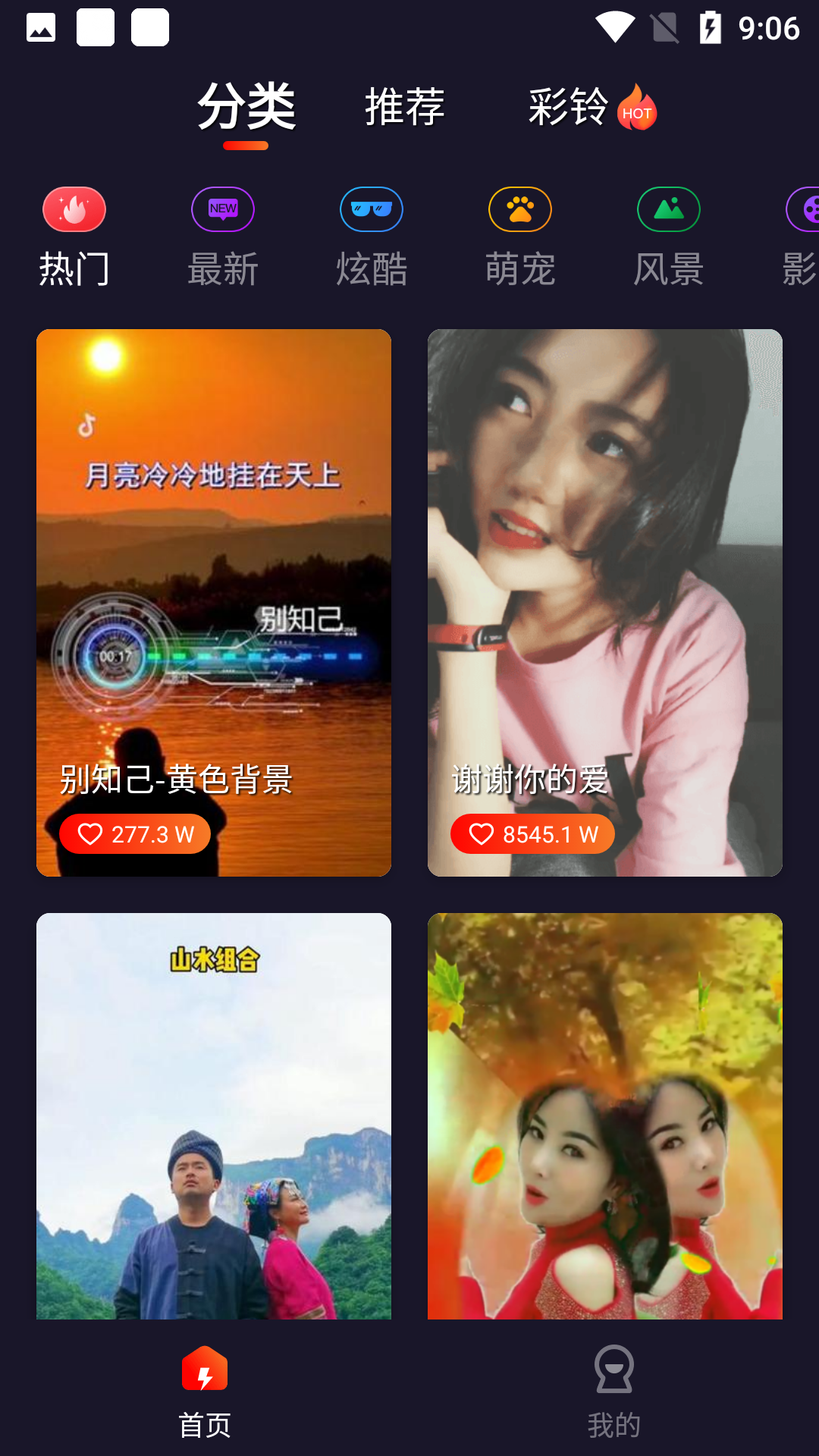Tap the 277.3 W like button

[x=134, y=834]
